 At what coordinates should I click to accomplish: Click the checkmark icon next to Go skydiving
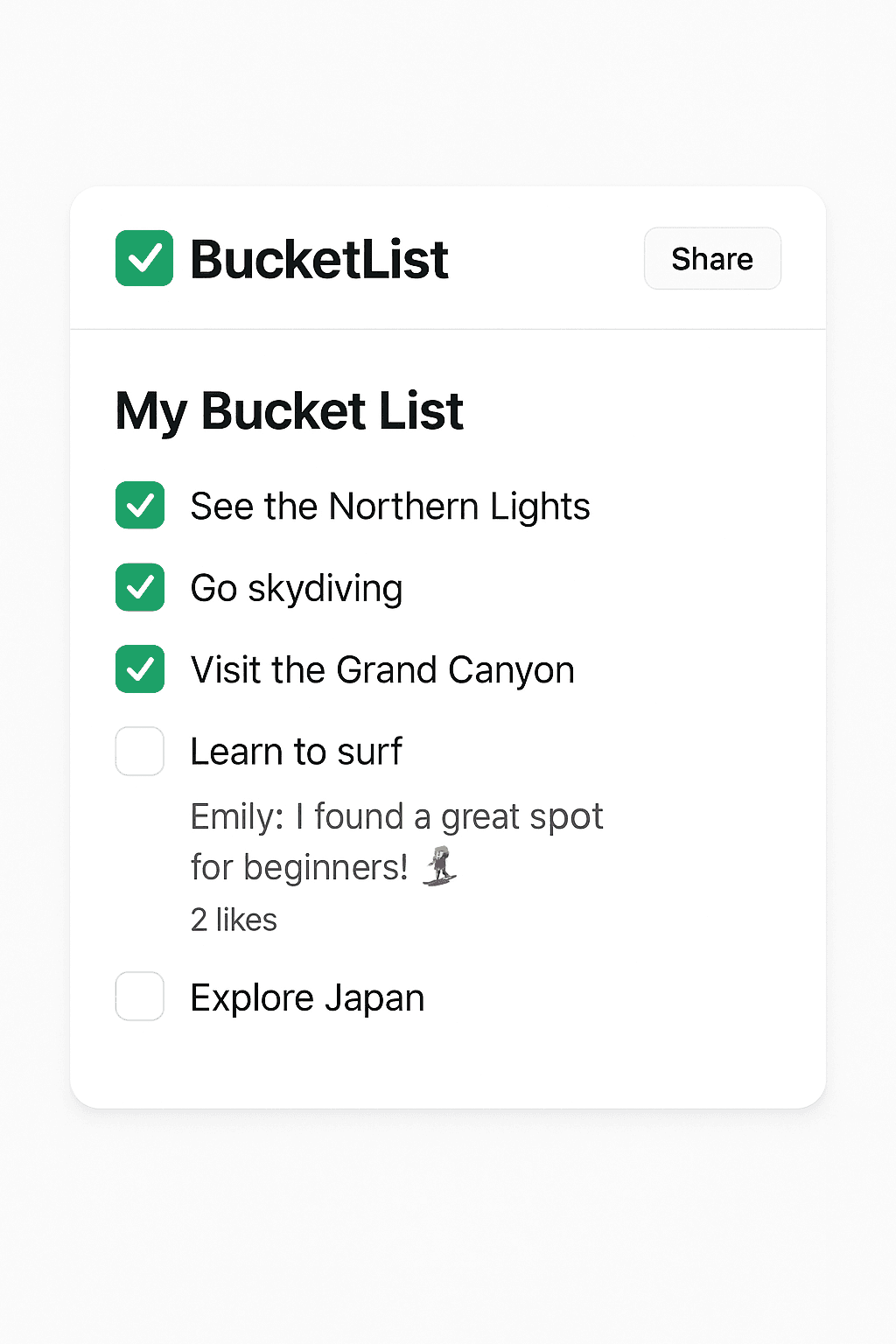pos(140,587)
